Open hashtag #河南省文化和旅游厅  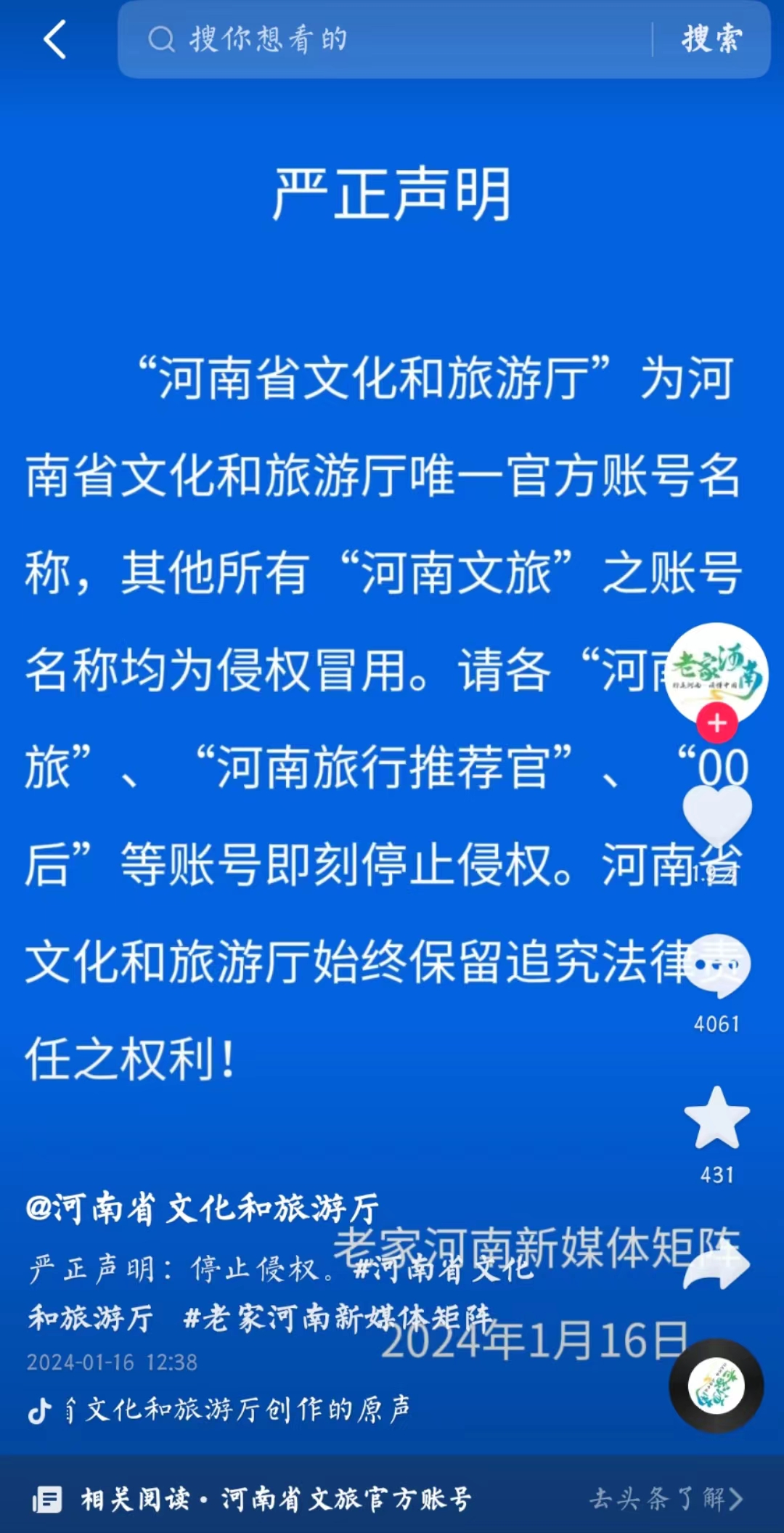point(443,1269)
